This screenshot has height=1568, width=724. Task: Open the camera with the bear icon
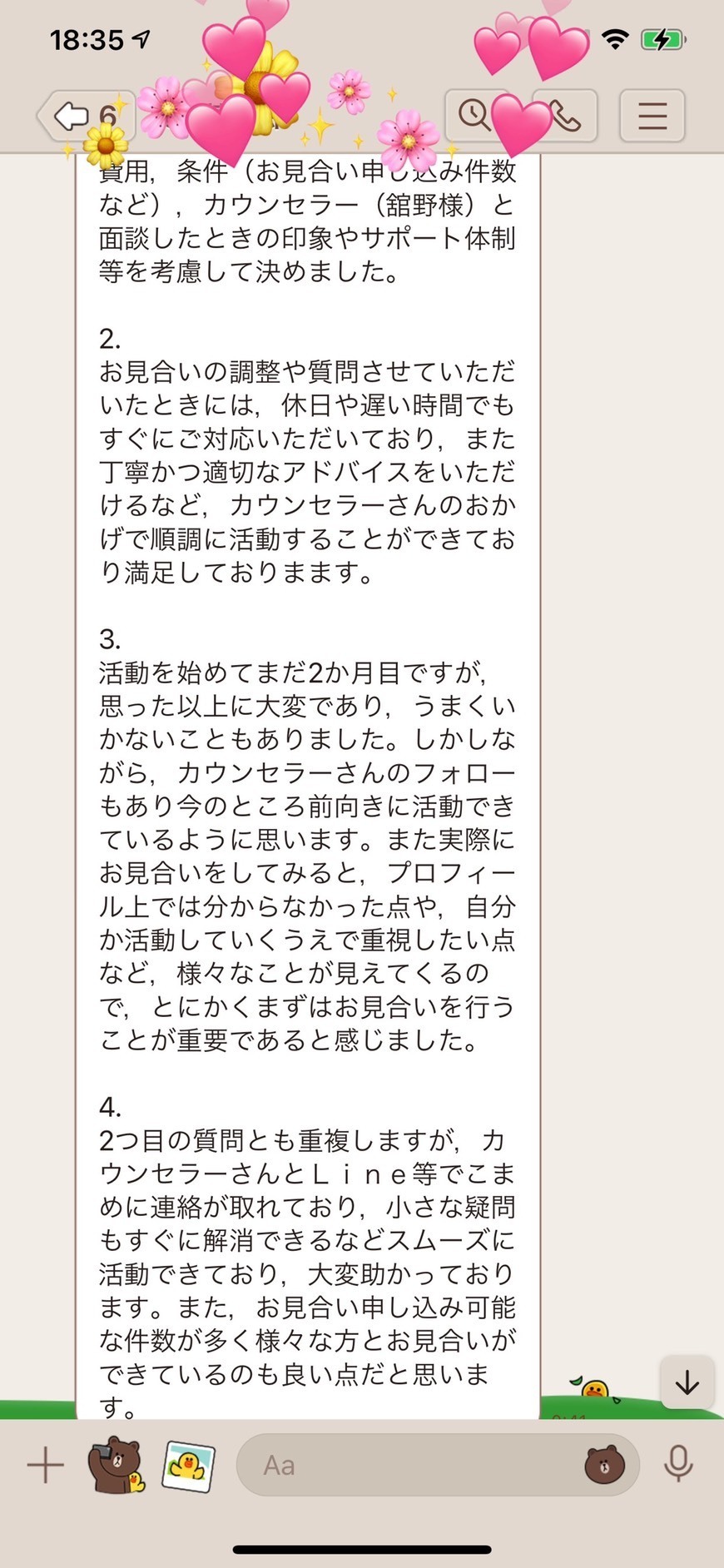117,1465
